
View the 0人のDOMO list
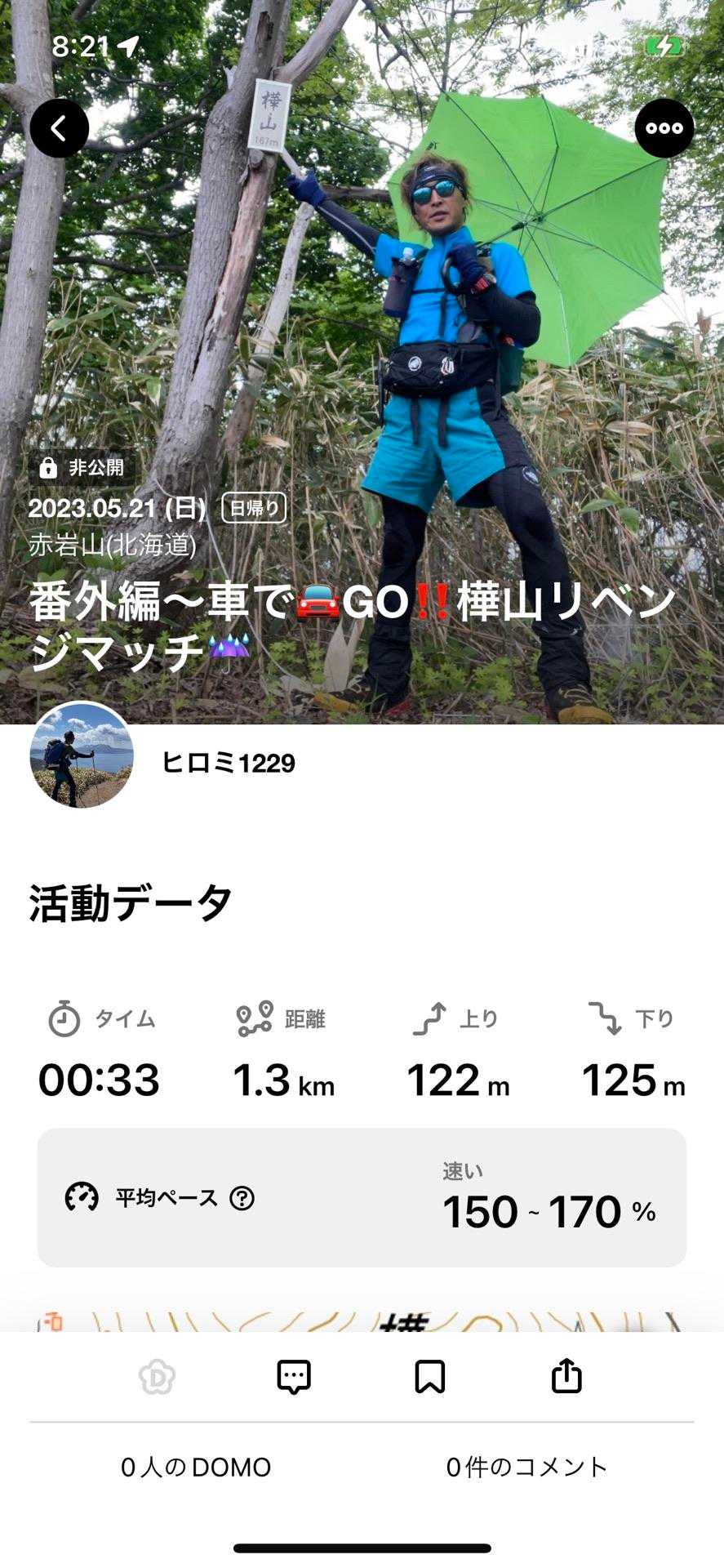(x=196, y=1468)
